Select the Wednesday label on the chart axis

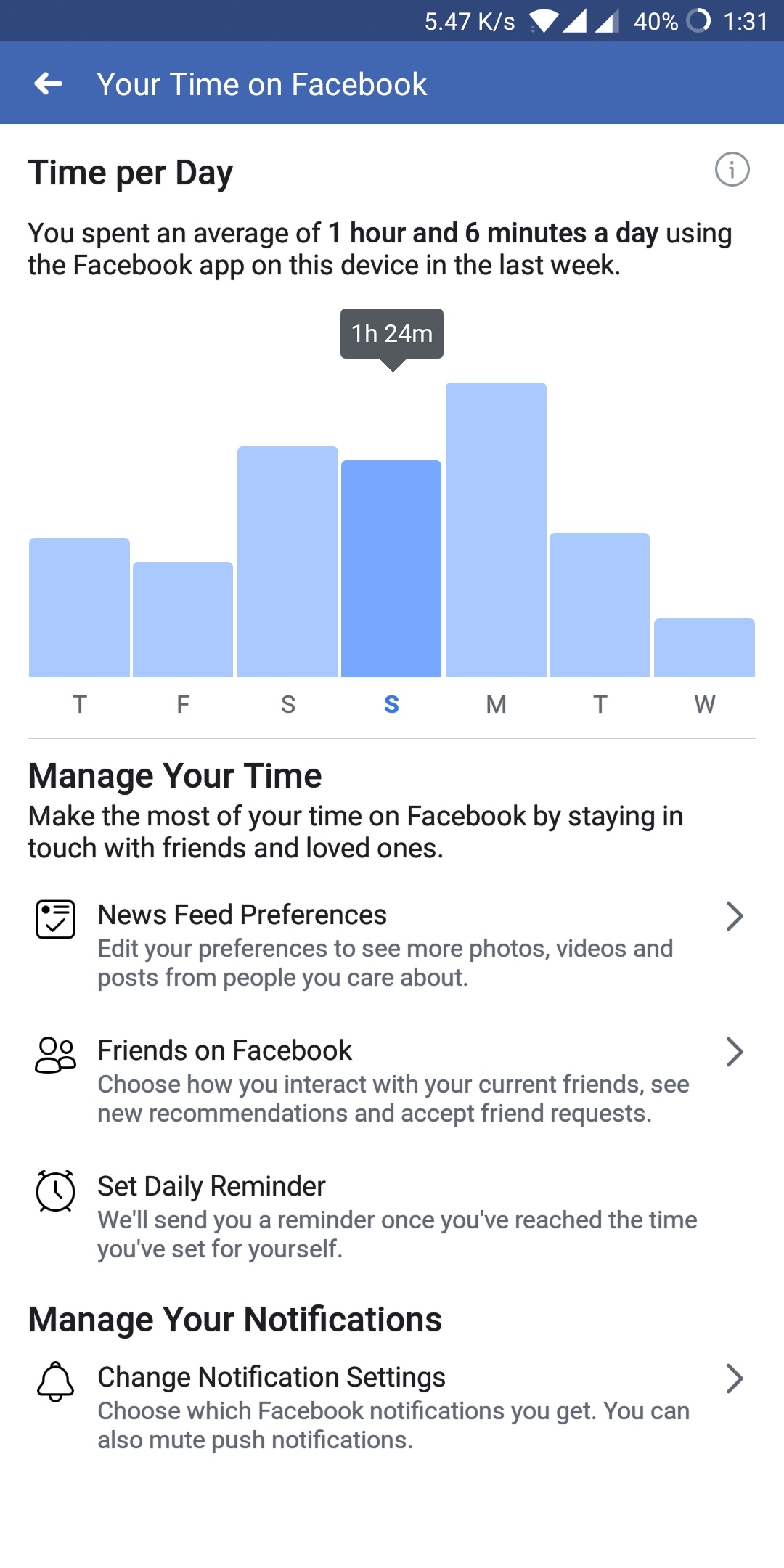tap(703, 703)
